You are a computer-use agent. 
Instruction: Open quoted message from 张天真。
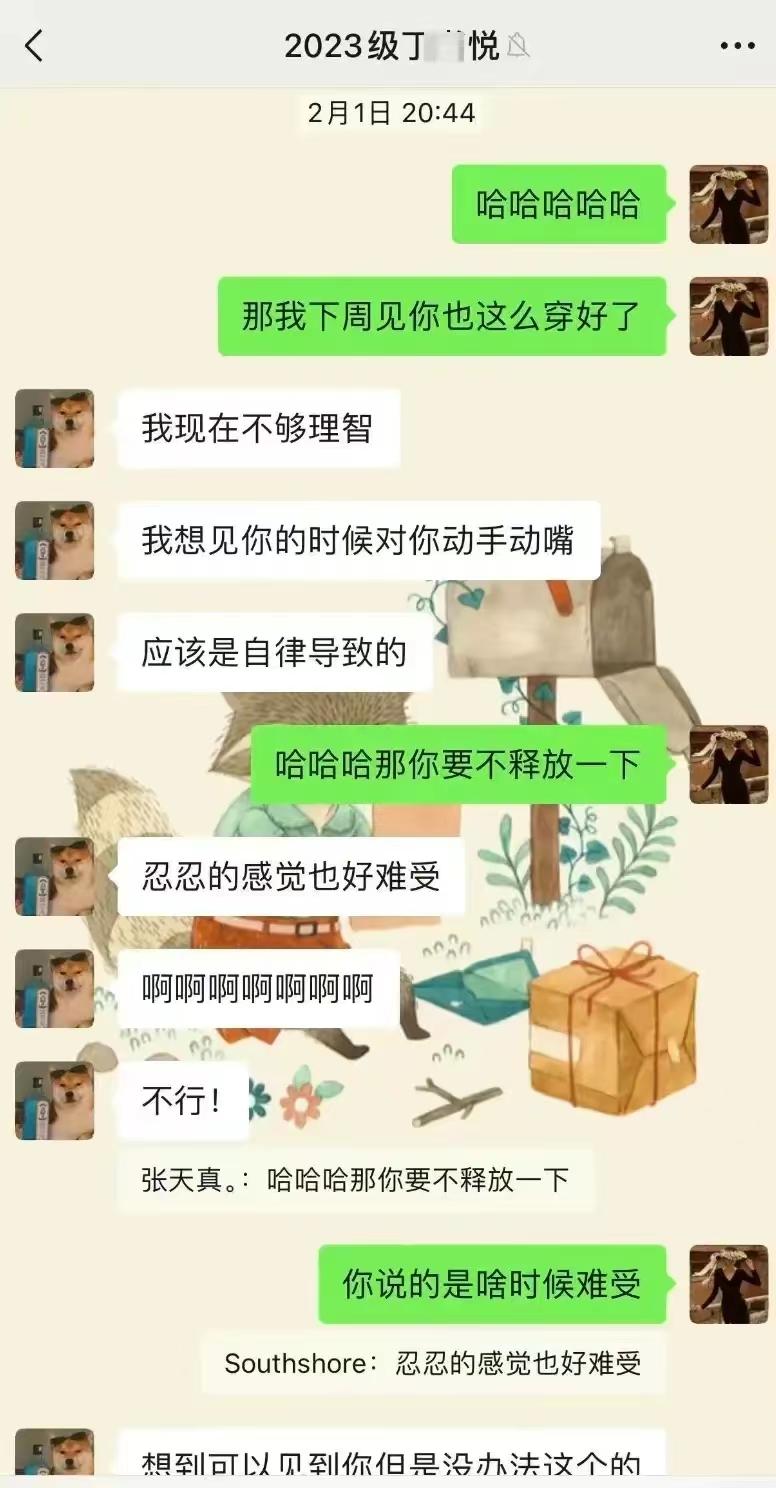coord(356,1180)
